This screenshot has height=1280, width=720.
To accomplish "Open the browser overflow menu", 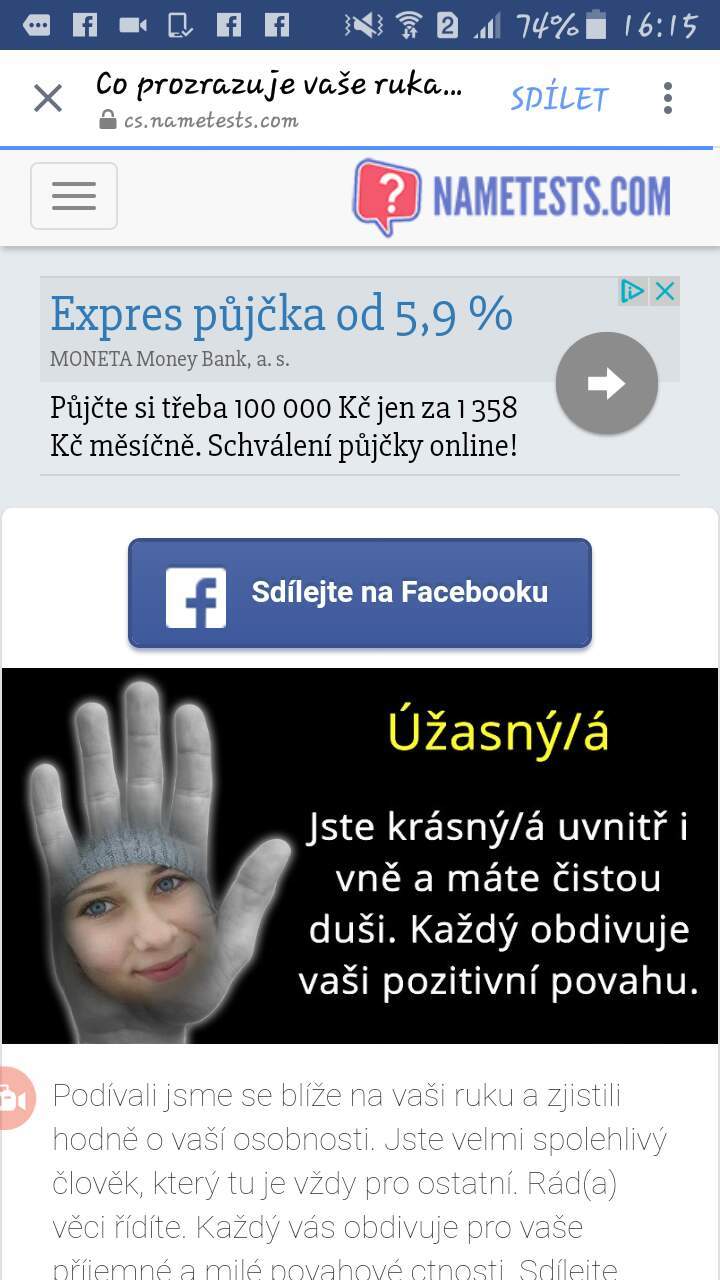I will pyautogui.click(x=668, y=98).
